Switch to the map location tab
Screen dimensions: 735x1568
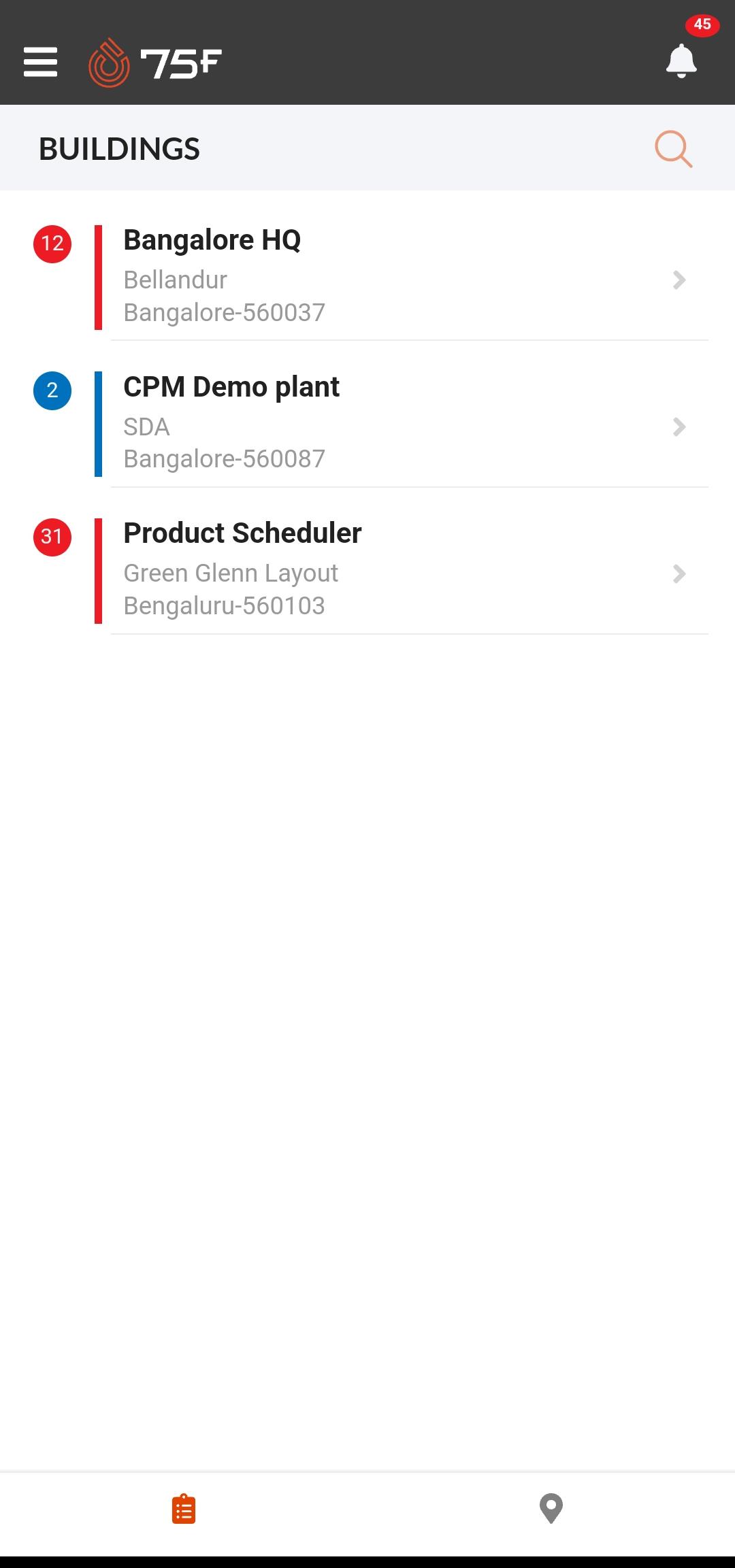(551, 1509)
